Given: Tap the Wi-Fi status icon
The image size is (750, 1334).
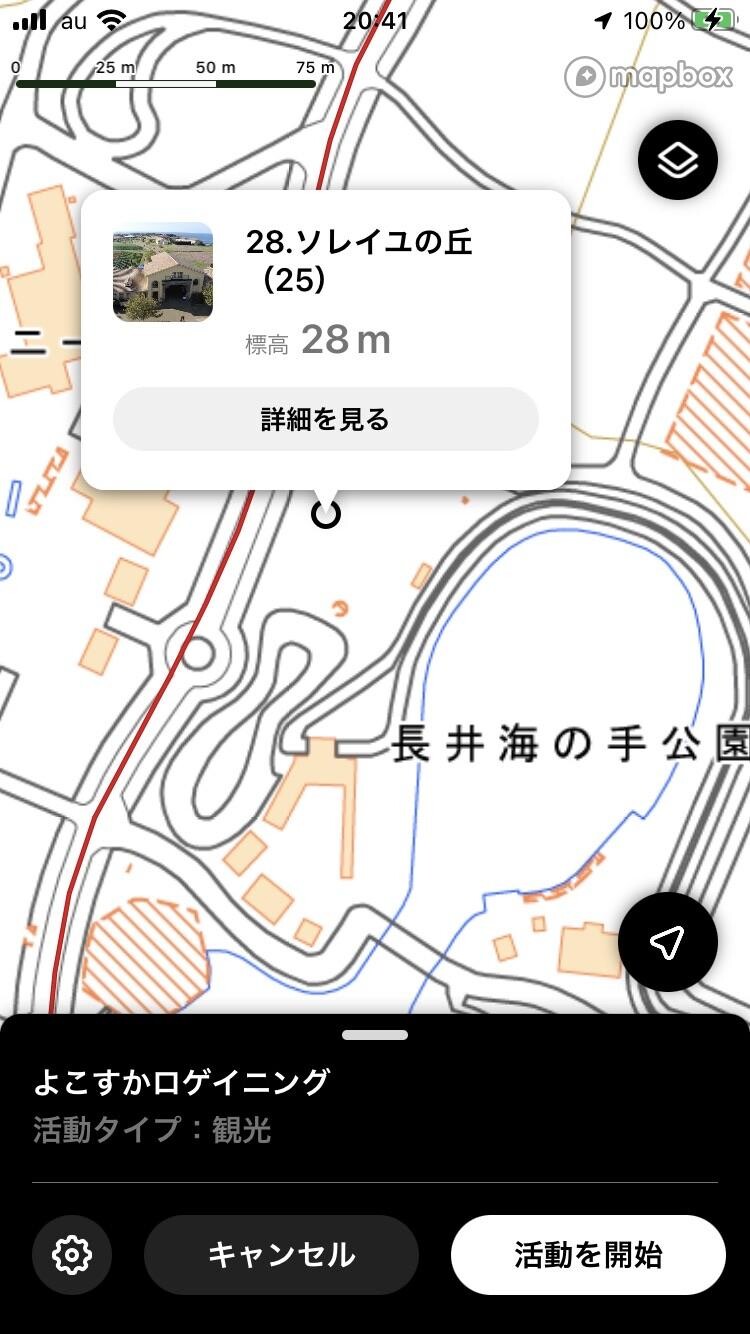Looking at the screenshot, I should tap(110, 18).
